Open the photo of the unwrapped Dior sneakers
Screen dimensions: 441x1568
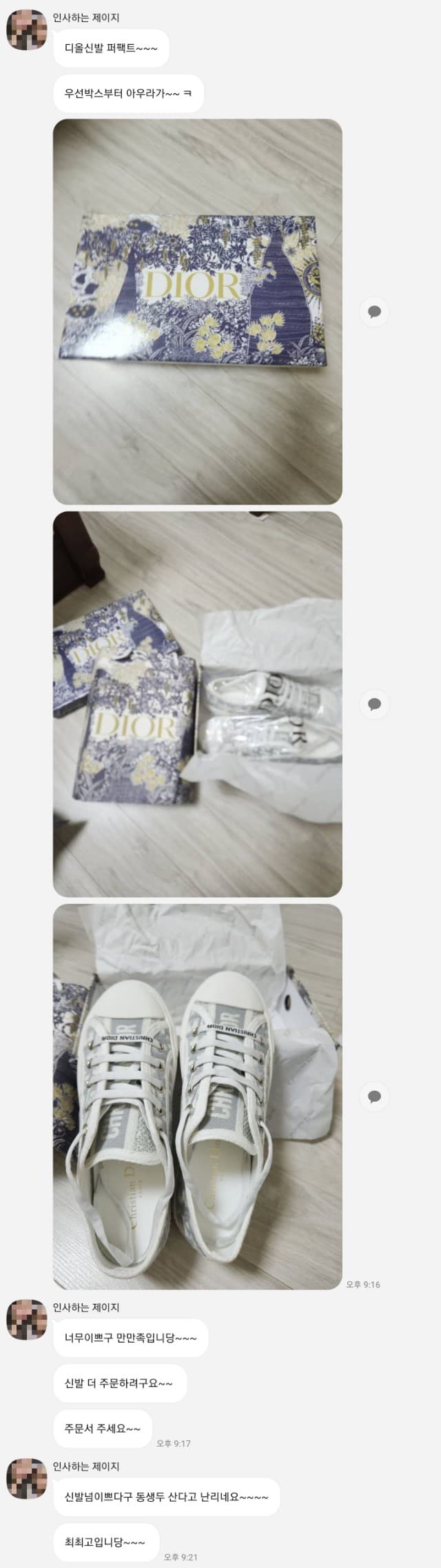197,1096
